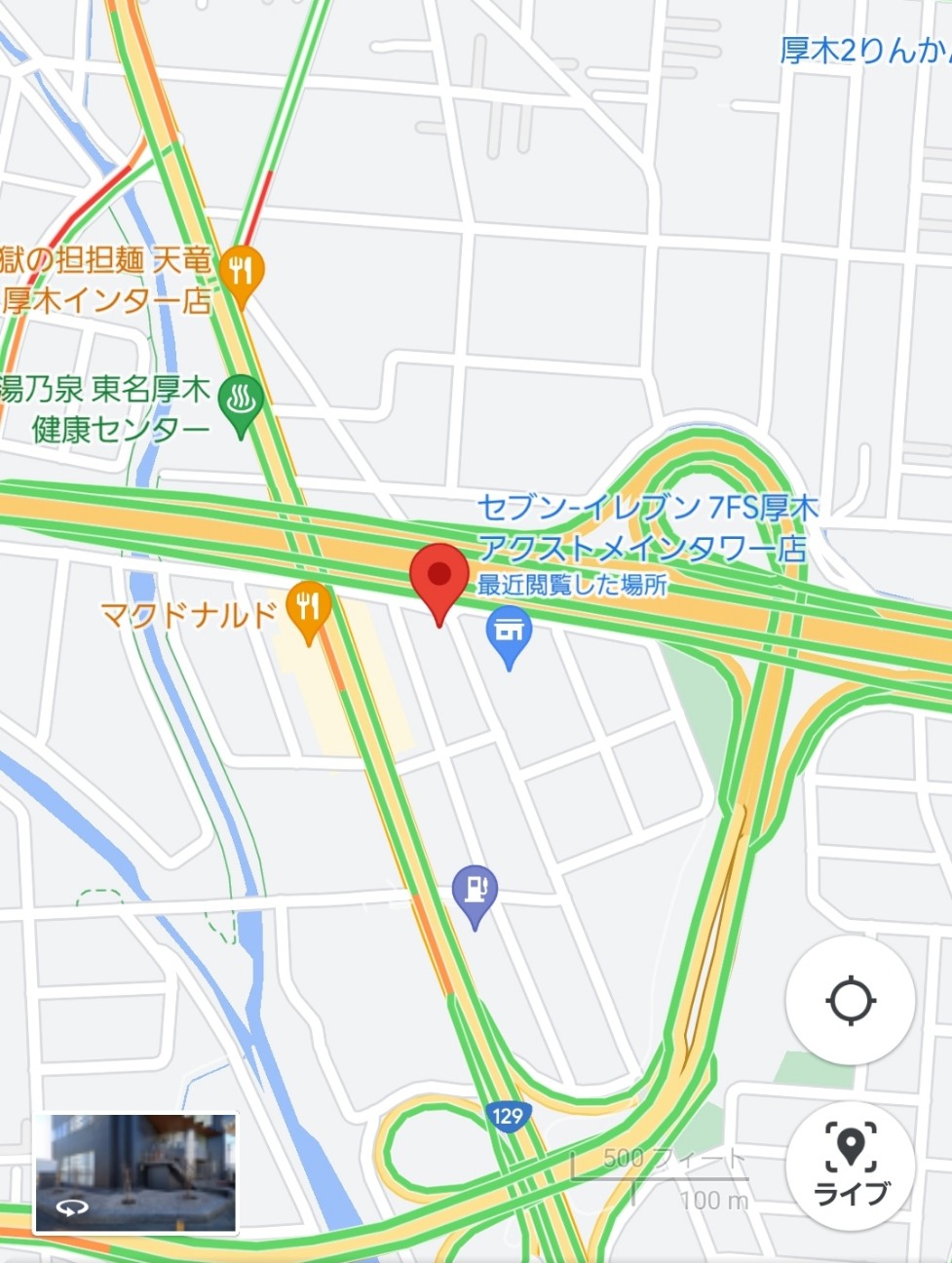952x1263 pixels.
Task: Select the セブン-イレブン convenience store icon
Action: tap(509, 631)
